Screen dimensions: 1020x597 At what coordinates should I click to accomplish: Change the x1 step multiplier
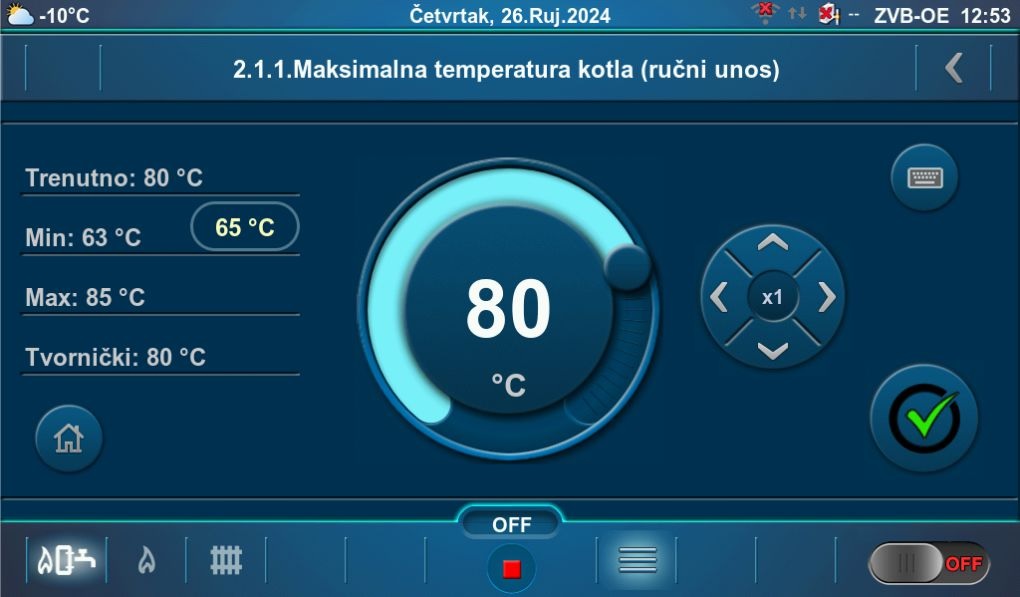click(x=772, y=297)
